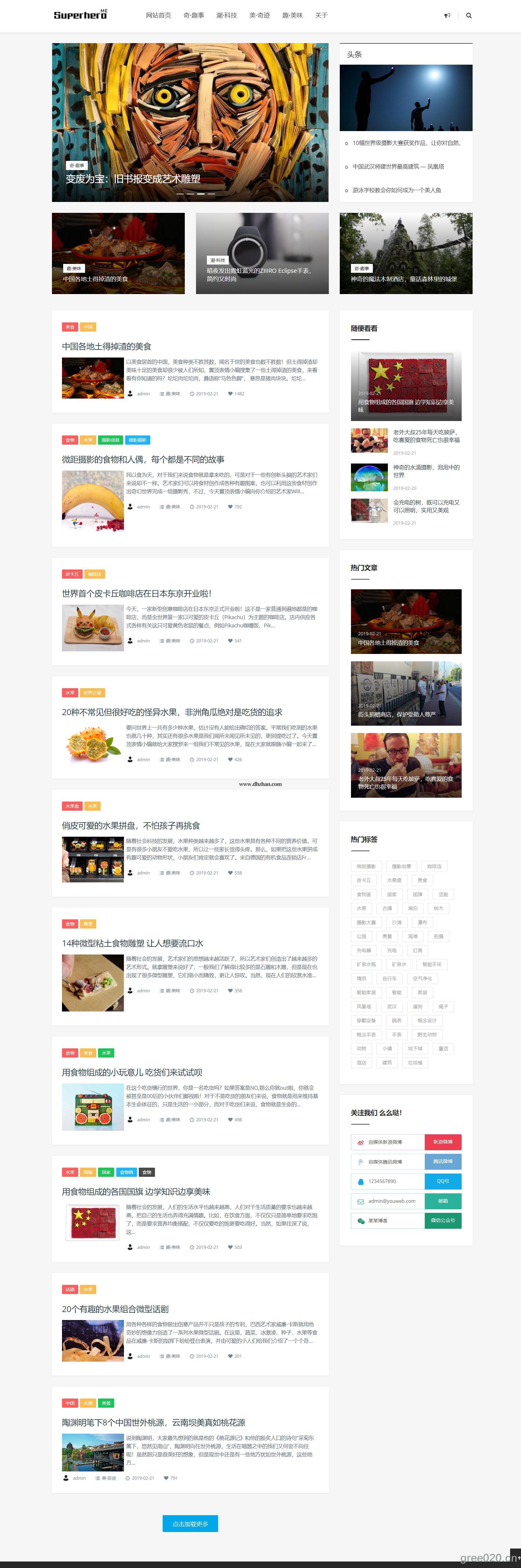This screenshot has width=521, height=1568.
Task: Tap the 微信公众号 follow button
Action: [x=442, y=1221]
